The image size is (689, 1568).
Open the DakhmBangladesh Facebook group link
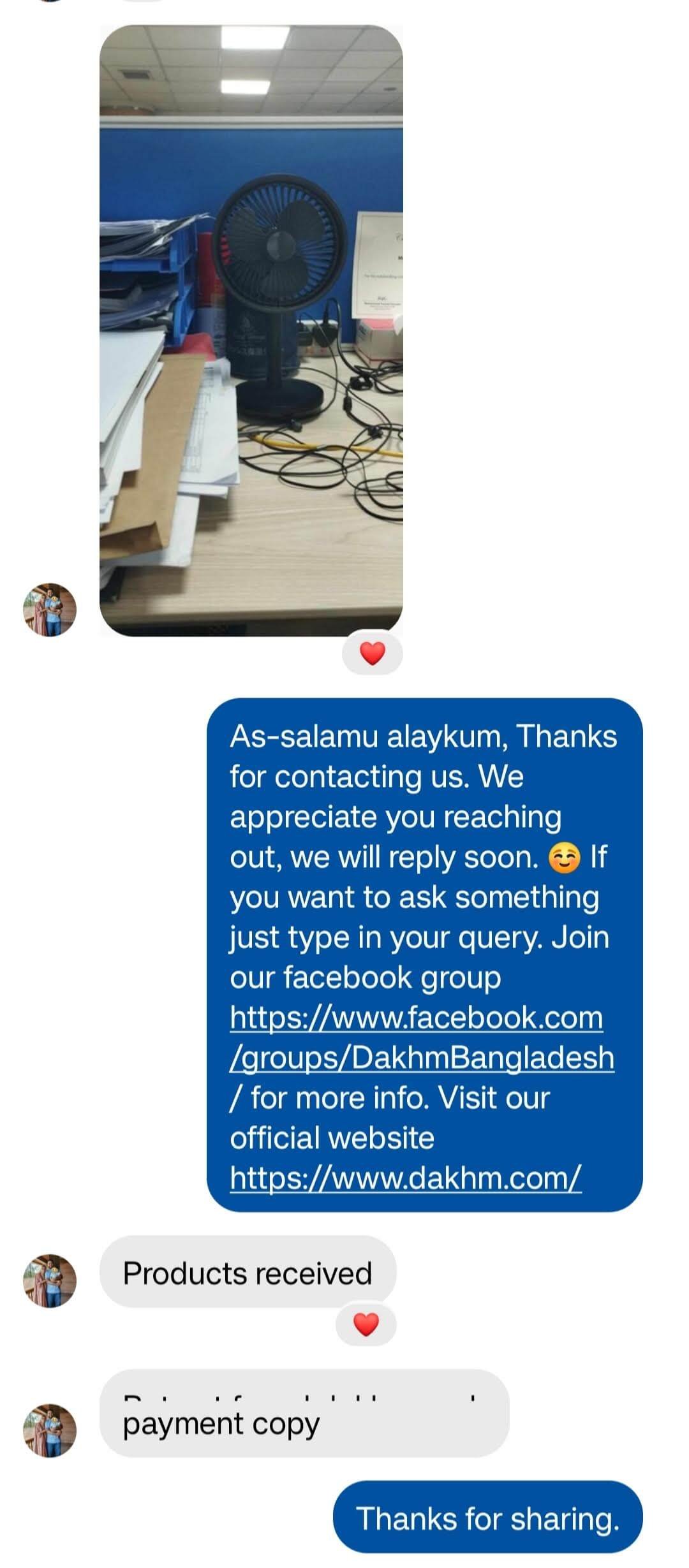coord(421,1037)
